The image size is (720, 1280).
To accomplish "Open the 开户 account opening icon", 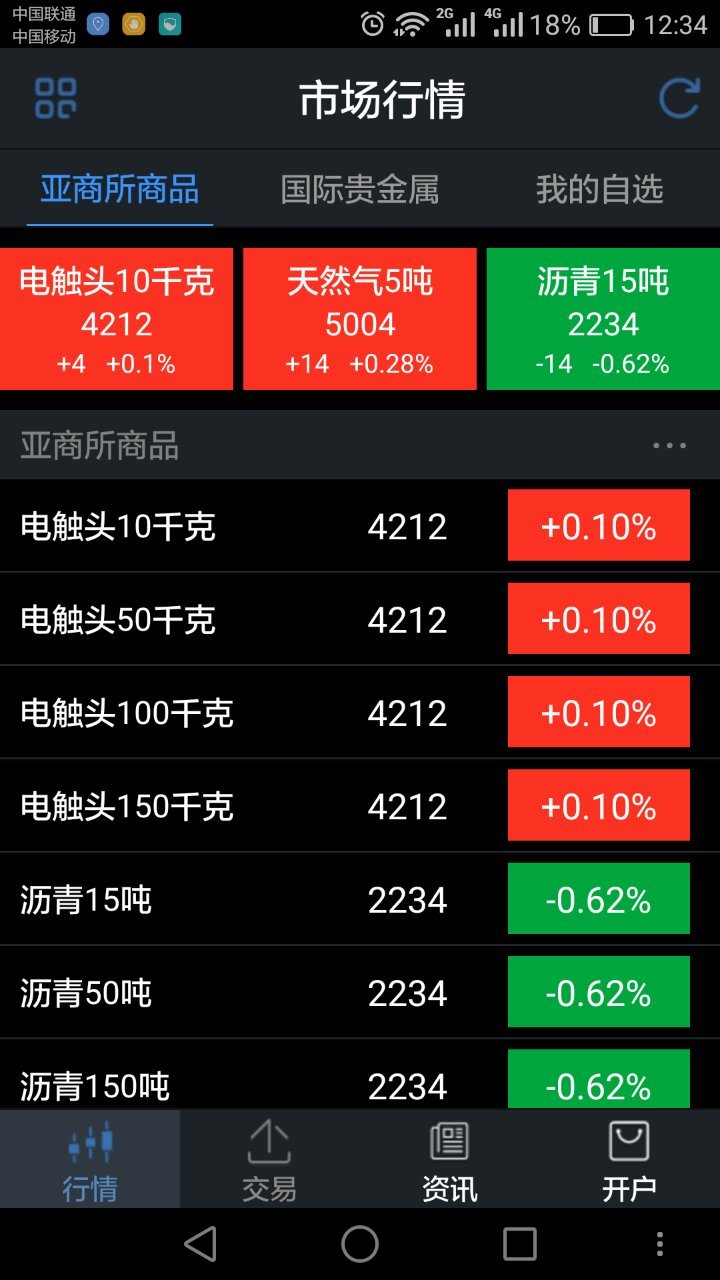I will 629,1158.
